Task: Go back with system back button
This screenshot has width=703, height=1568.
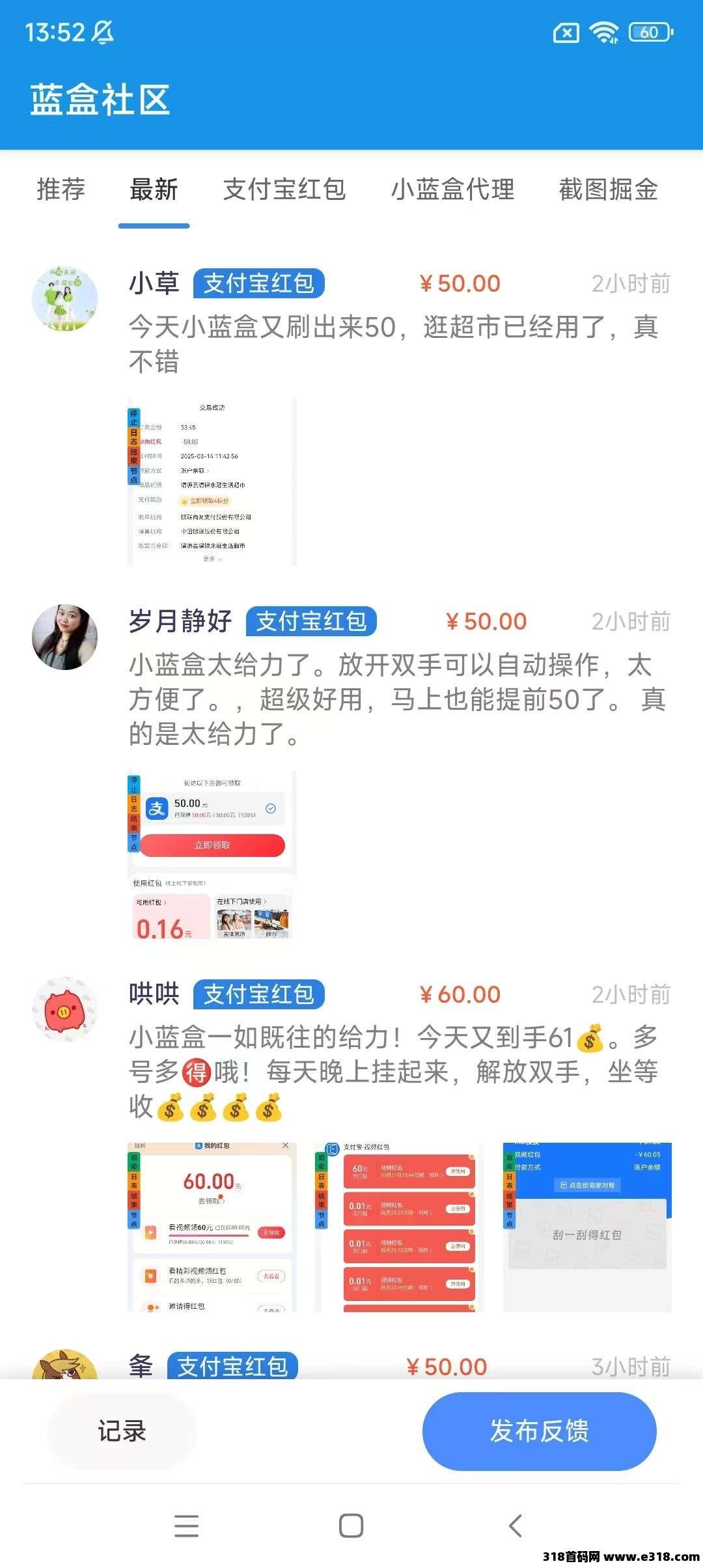Action: (515, 1526)
